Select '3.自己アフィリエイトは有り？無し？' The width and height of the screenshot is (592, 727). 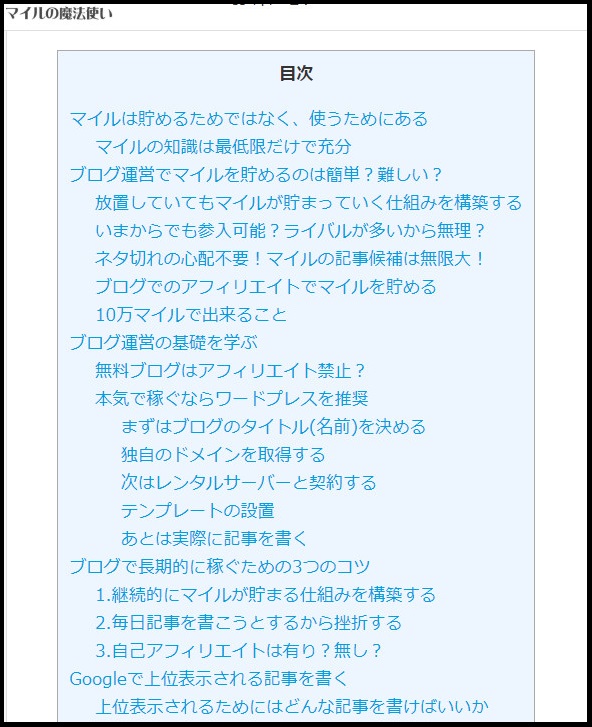coord(238,650)
